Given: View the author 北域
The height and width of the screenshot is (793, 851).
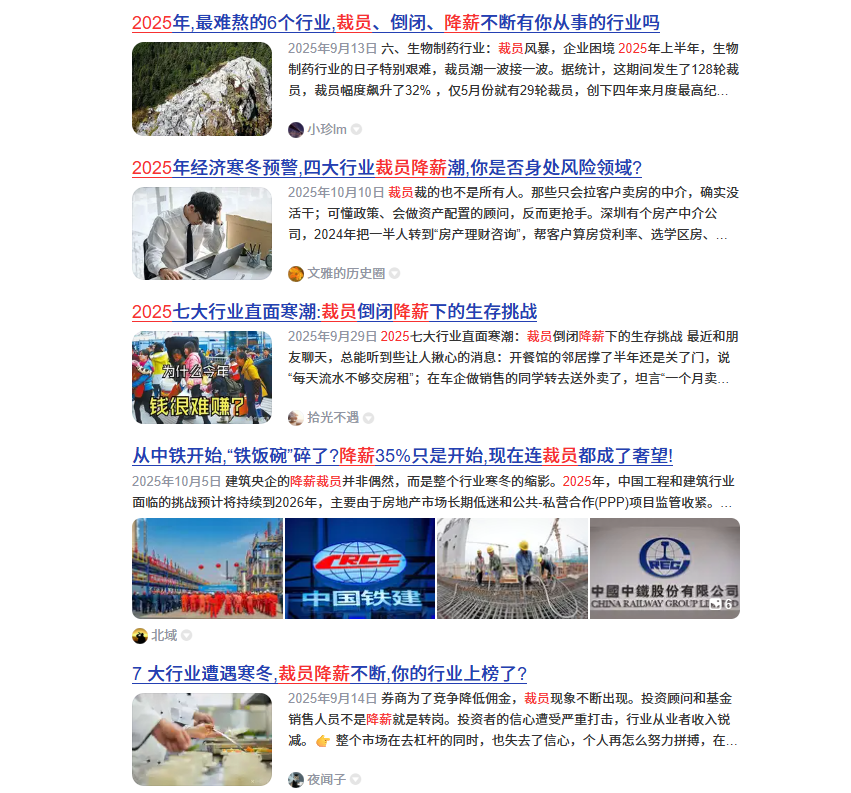Looking at the screenshot, I should [164, 635].
